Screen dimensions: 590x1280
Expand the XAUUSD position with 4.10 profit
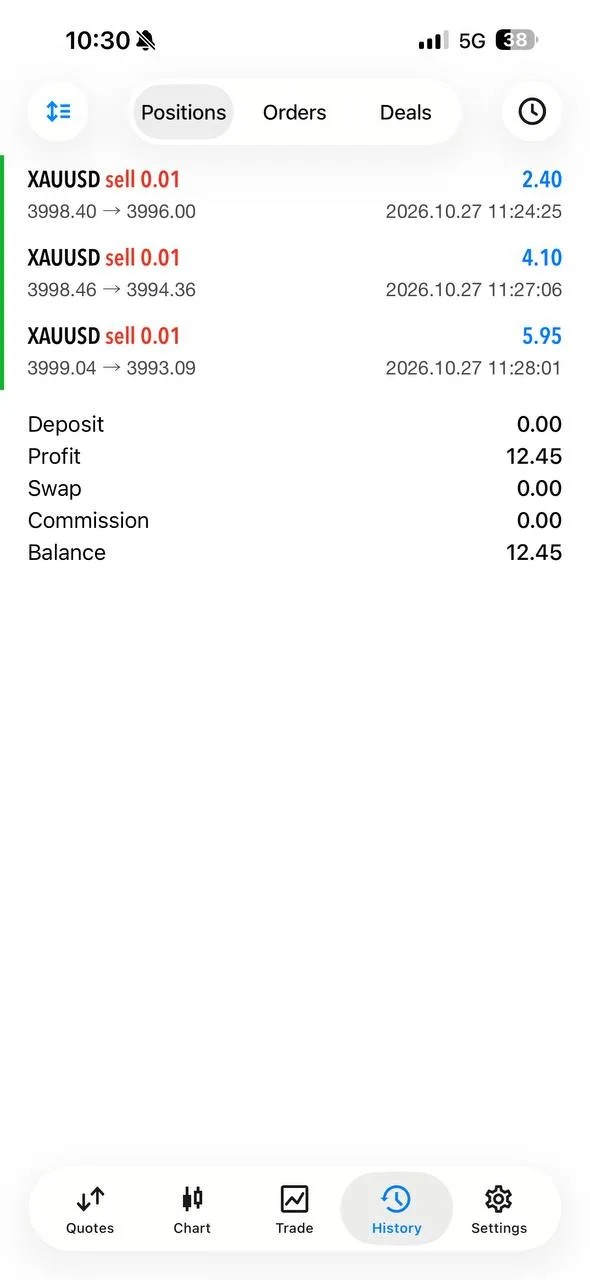click(x=295, y=273)
